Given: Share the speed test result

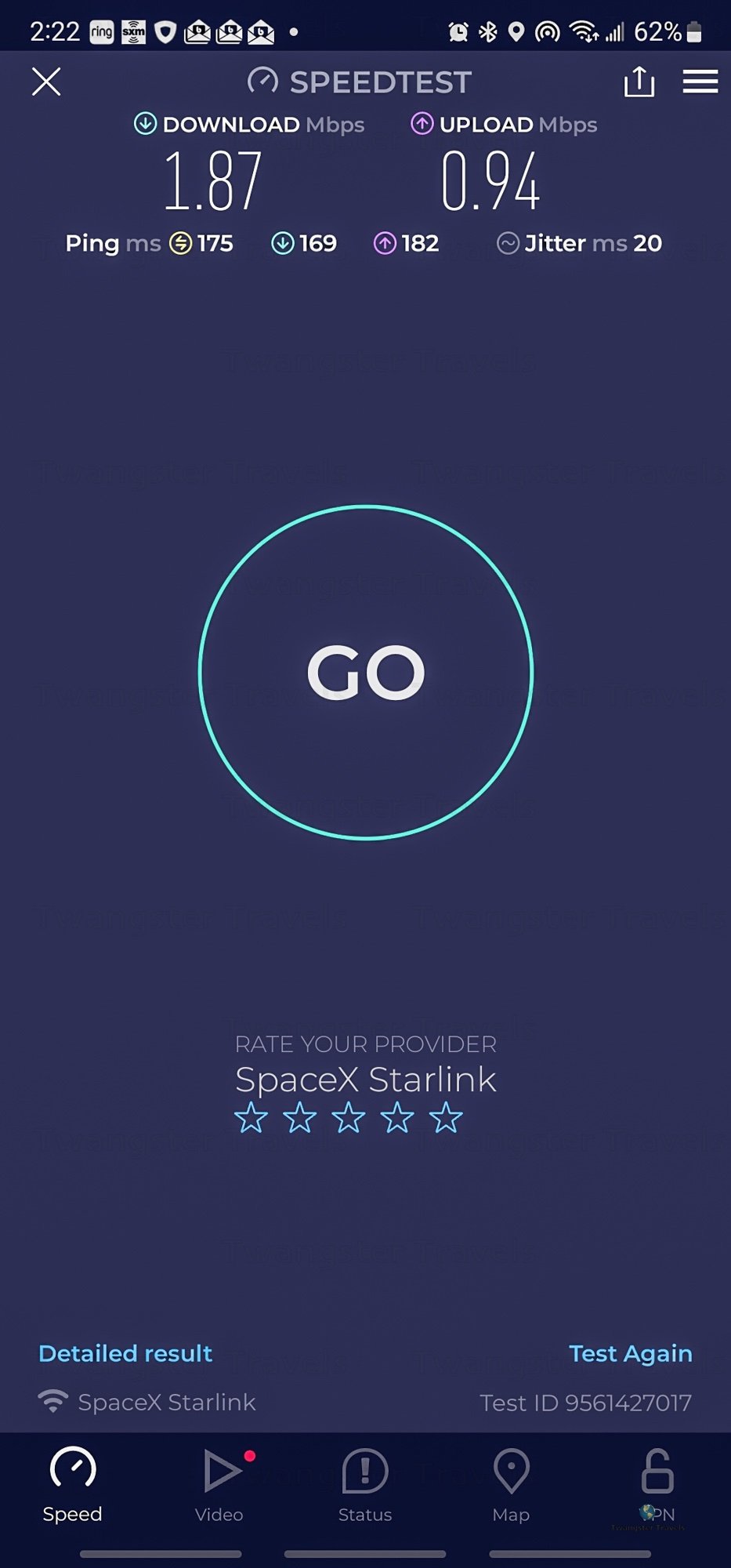Looking at the screenshot, I should [x=639, y=82].
